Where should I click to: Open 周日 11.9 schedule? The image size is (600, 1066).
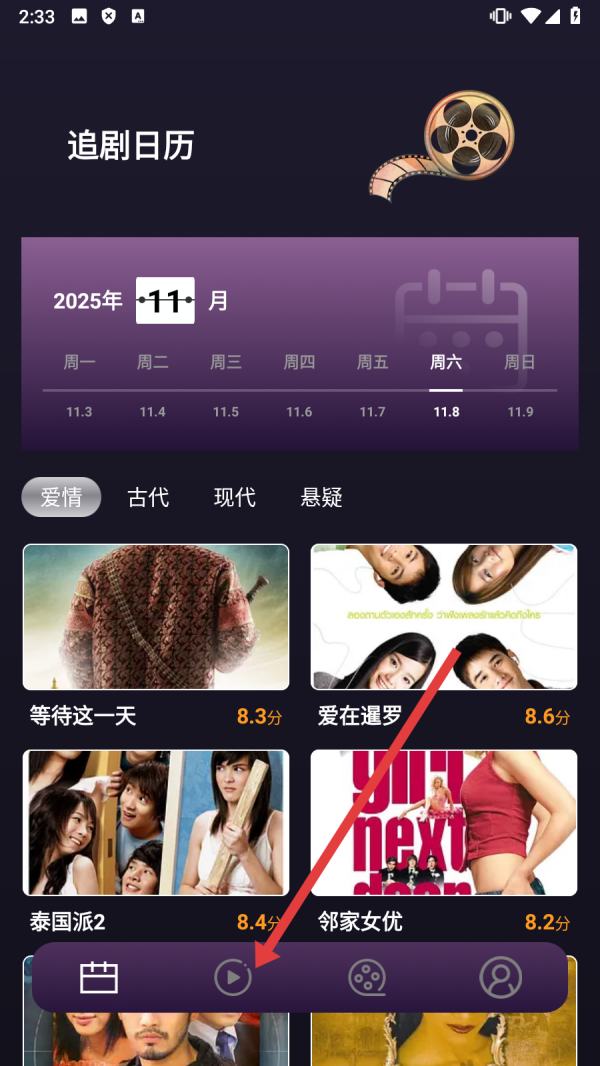[520, 385]
